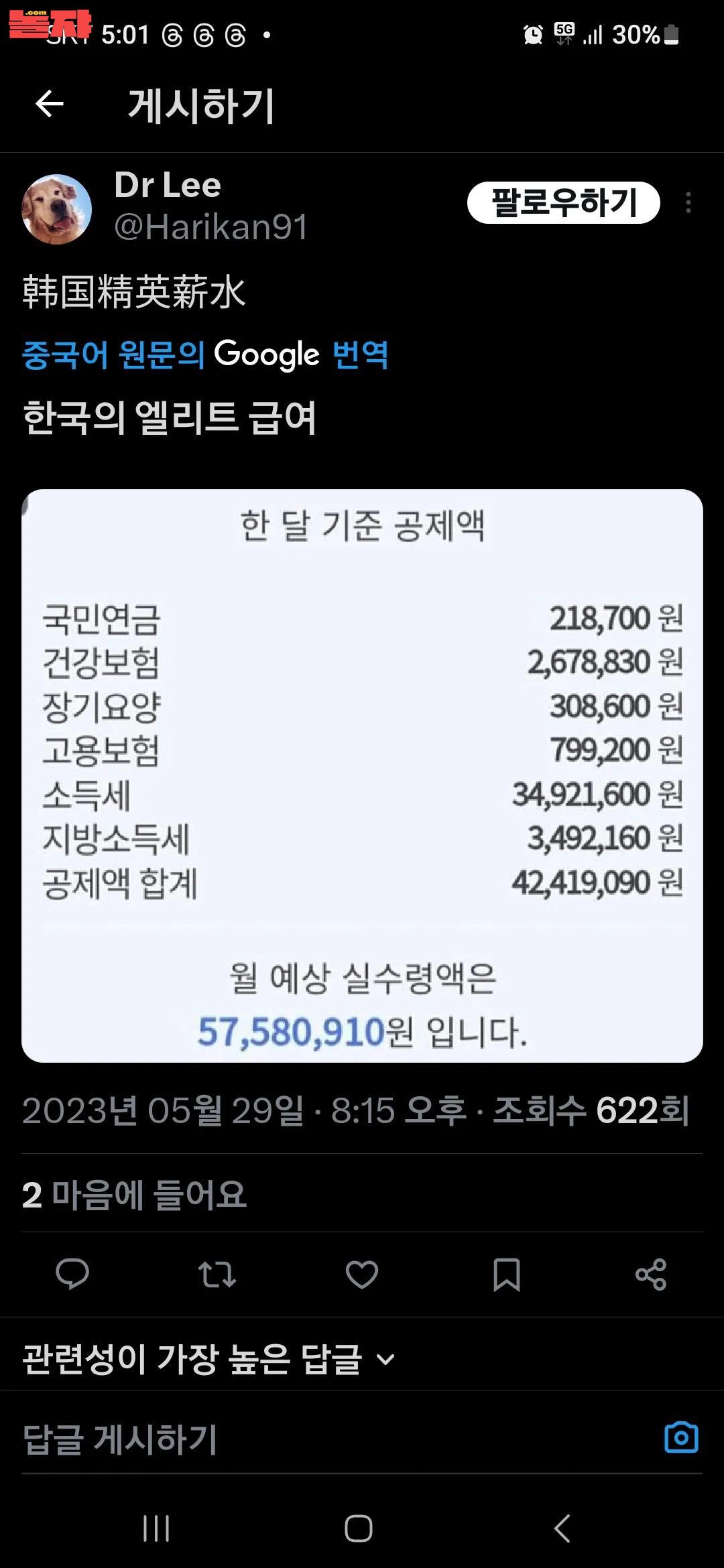
Task: Reply to this post
Action: click(x=72, y=1274)
